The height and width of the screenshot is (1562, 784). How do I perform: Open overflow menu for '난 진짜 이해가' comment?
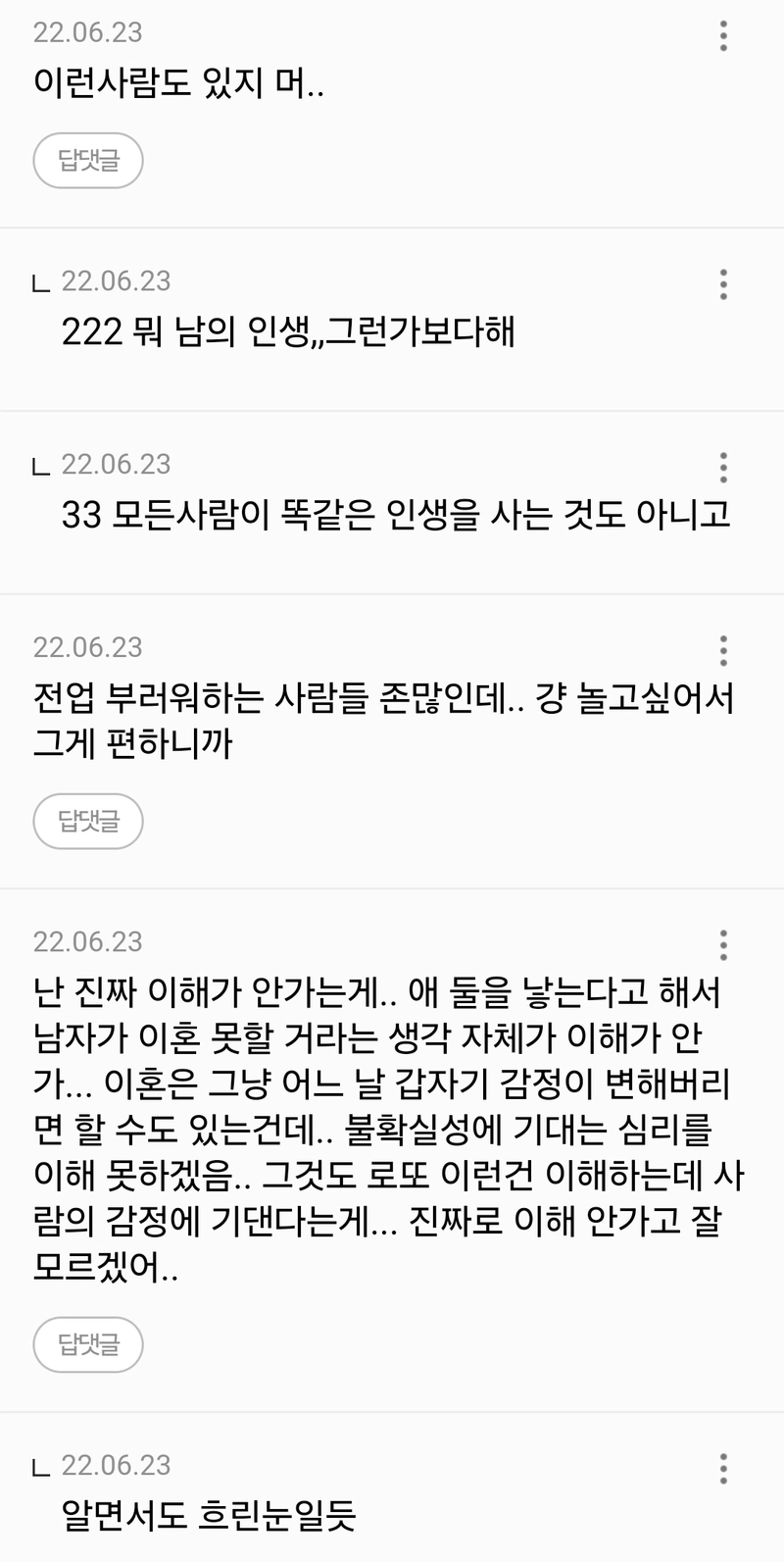[723, 945]
